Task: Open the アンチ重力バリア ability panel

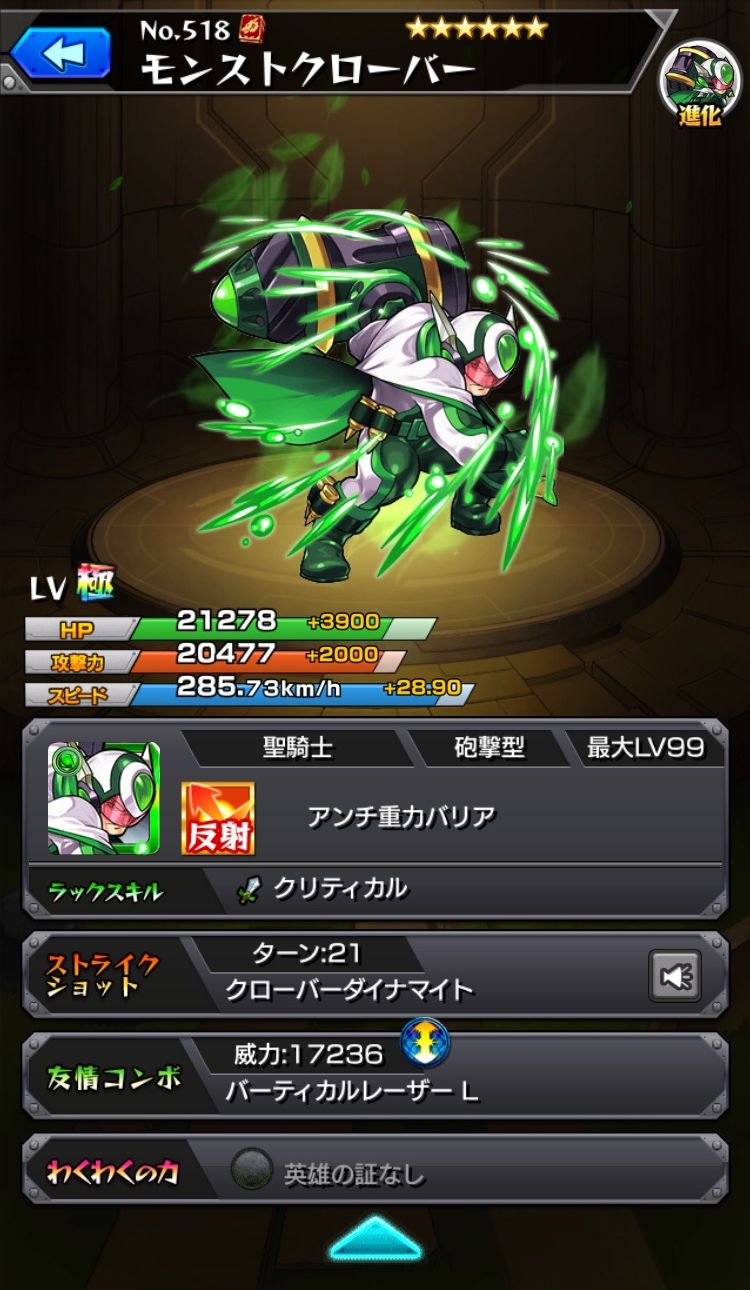Action: [x=400, y=816]
